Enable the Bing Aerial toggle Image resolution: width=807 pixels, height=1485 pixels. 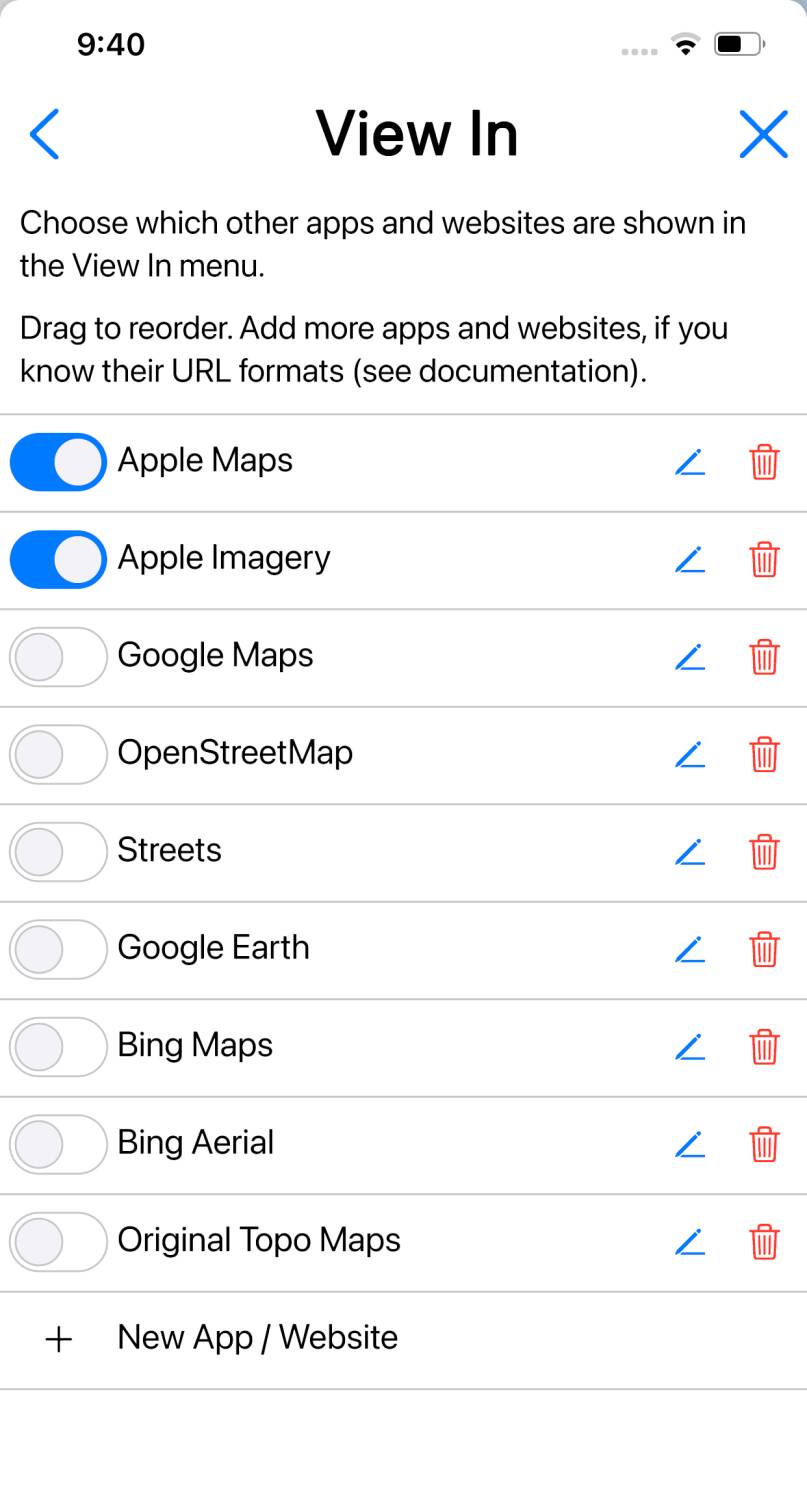58,1143
